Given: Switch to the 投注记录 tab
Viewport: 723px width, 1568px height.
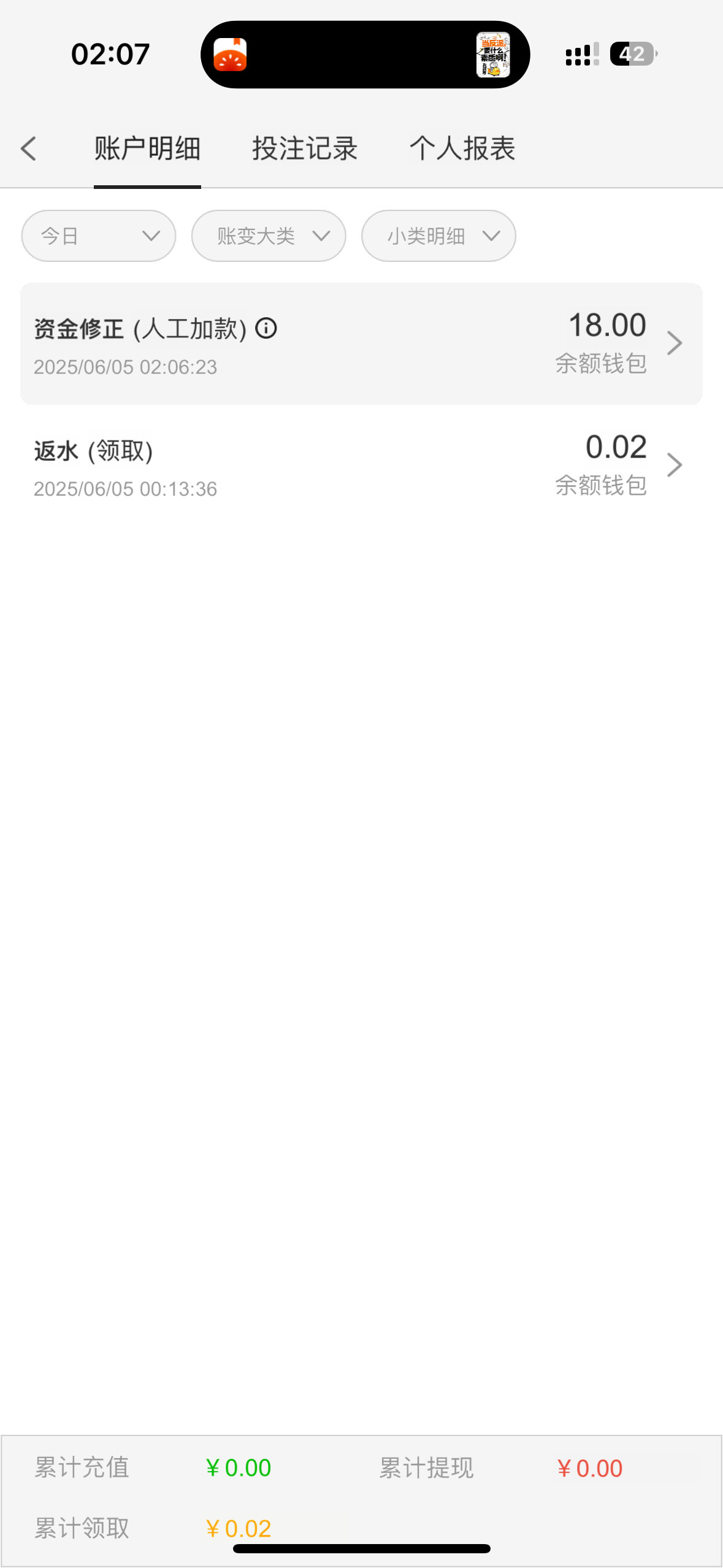Looking at the screenshot, I should (x=305, y=148).
